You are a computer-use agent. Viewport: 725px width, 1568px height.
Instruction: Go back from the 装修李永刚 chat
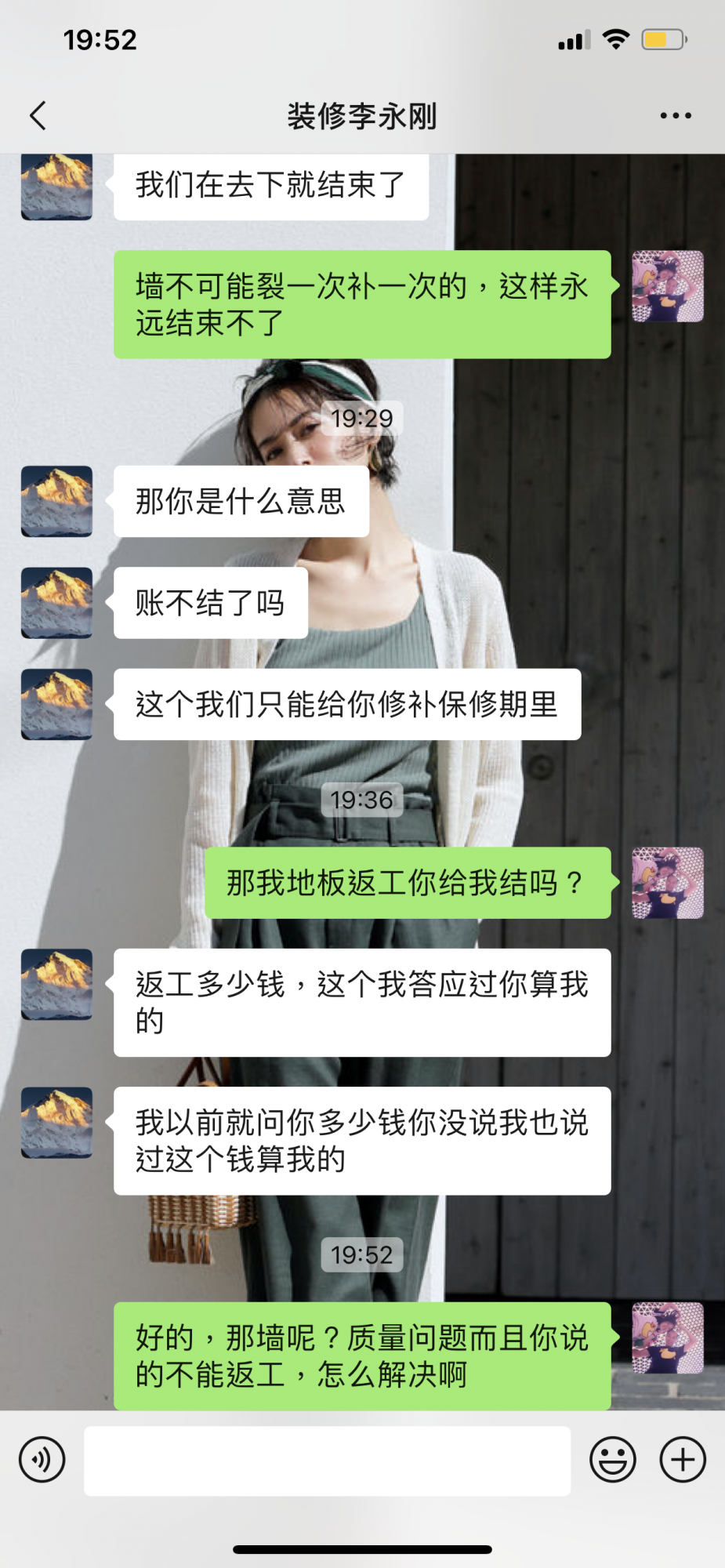pyautogui.click(x=38, y=115)
